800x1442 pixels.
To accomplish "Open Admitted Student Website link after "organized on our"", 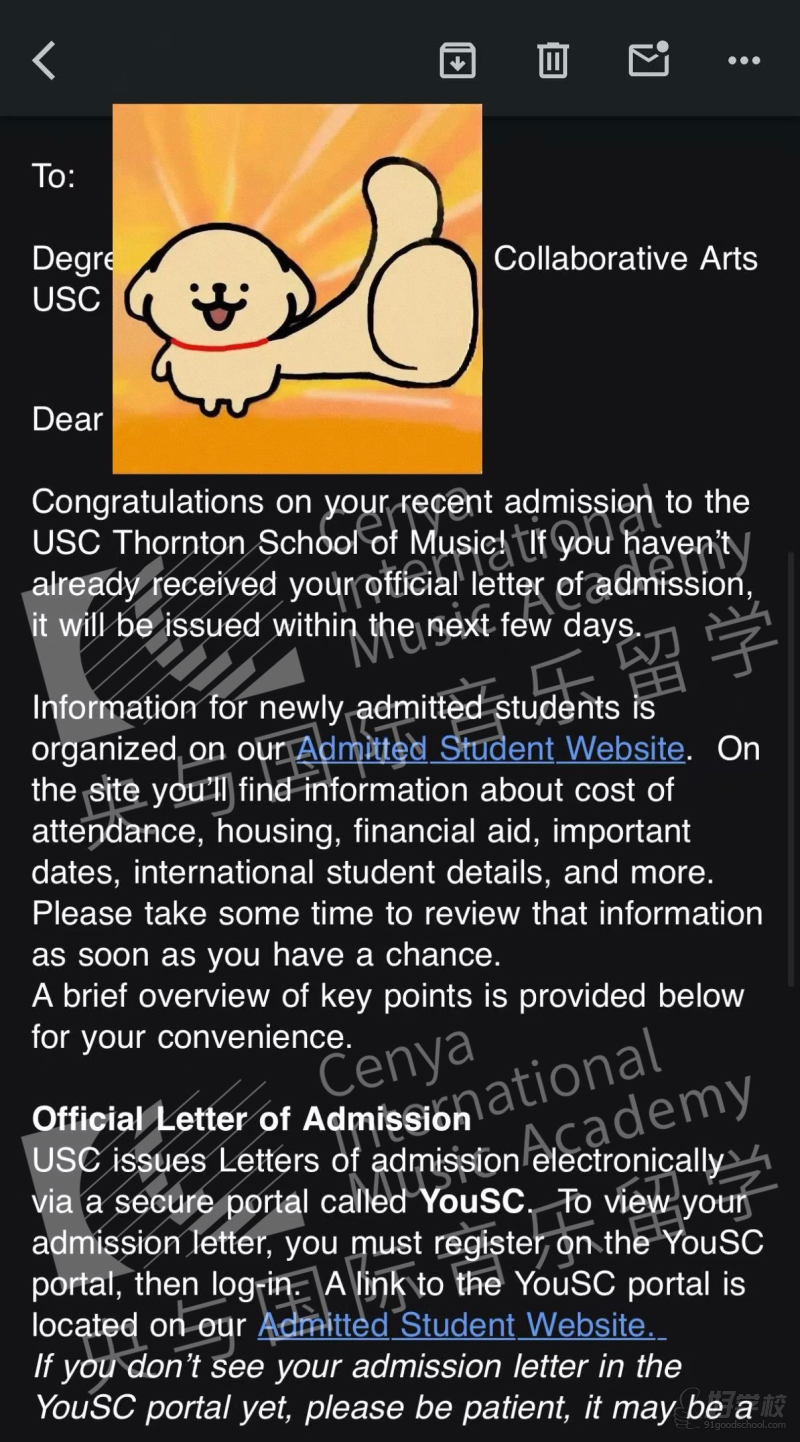I will pyautogui.click(x=490, y=749).
